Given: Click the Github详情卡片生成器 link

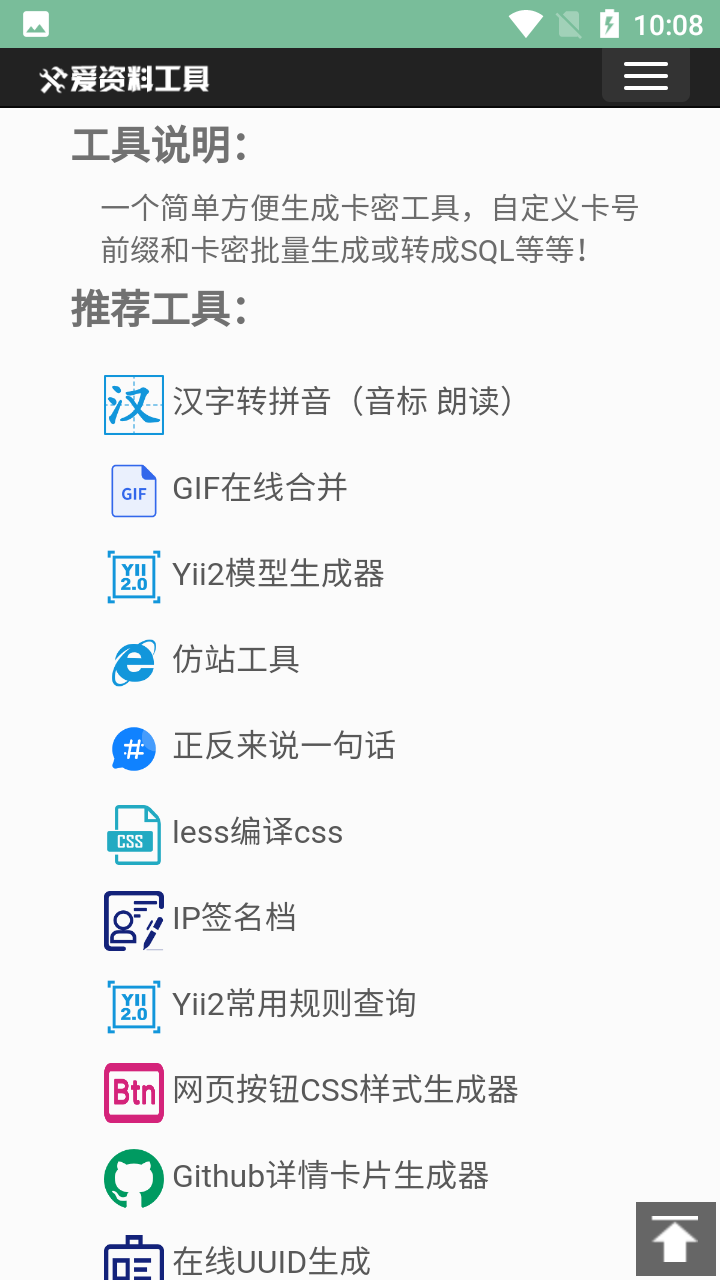Looking at the screenshot, I should click(331, 1178).
